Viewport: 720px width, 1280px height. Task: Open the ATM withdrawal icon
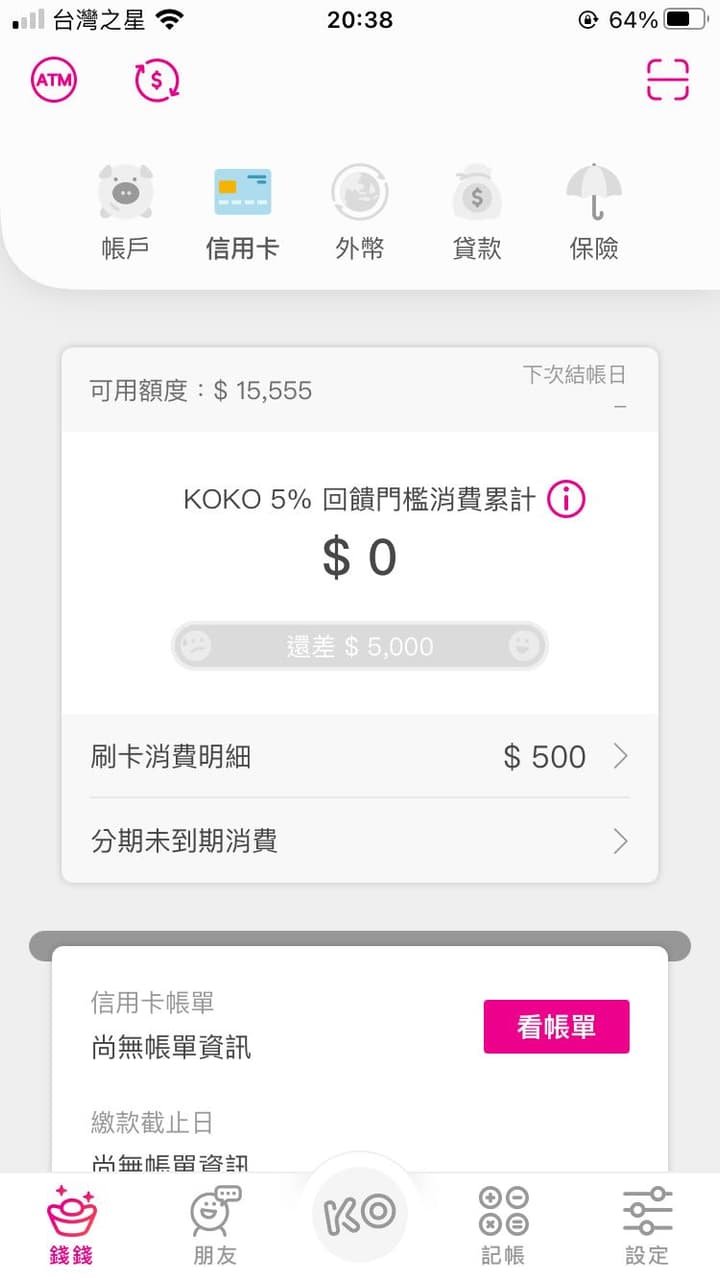[55, 79]
